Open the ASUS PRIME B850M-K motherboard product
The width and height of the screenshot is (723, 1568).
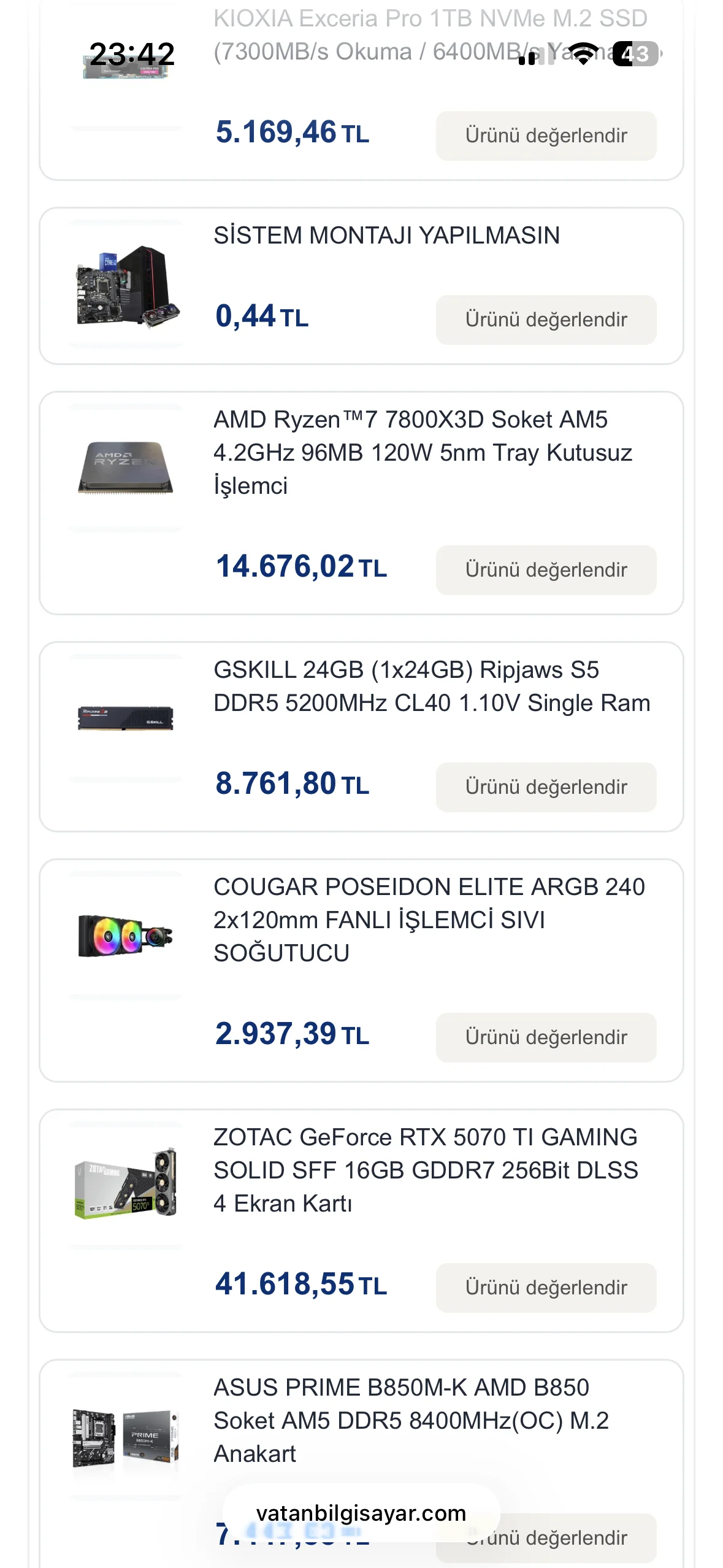pos(411,1420)
